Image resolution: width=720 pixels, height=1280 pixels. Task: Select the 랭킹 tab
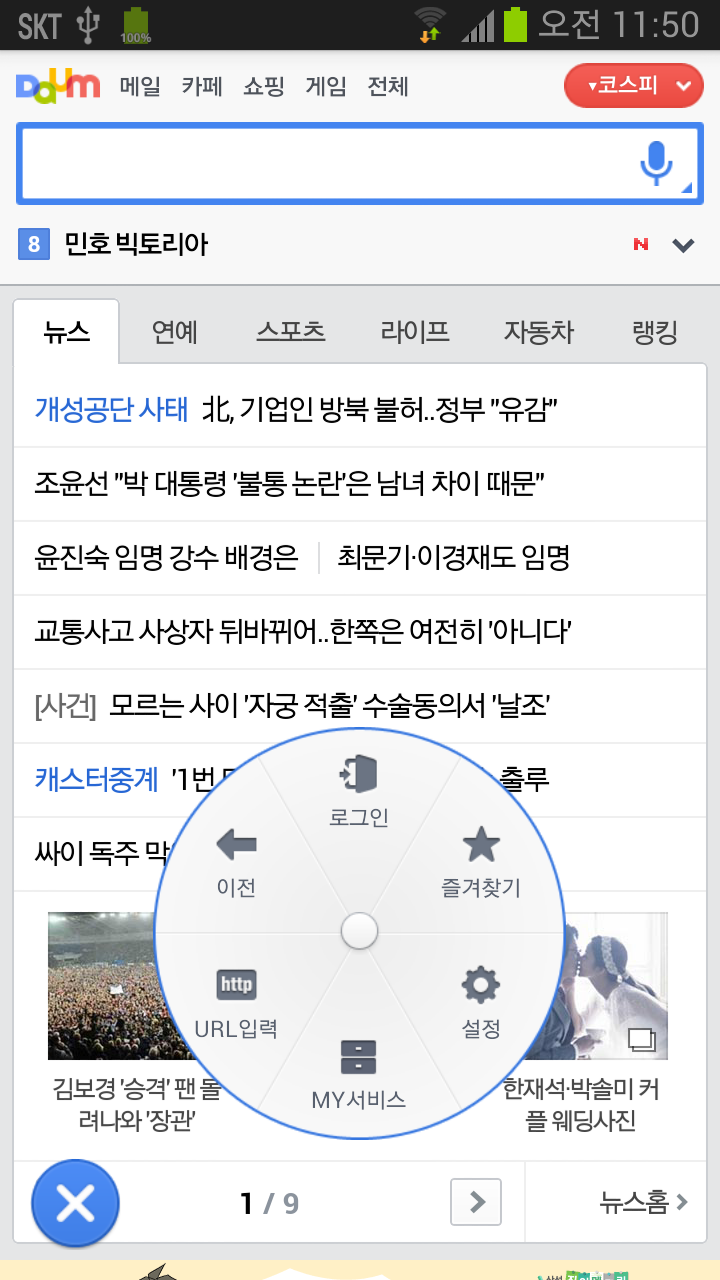coord(655,332)
